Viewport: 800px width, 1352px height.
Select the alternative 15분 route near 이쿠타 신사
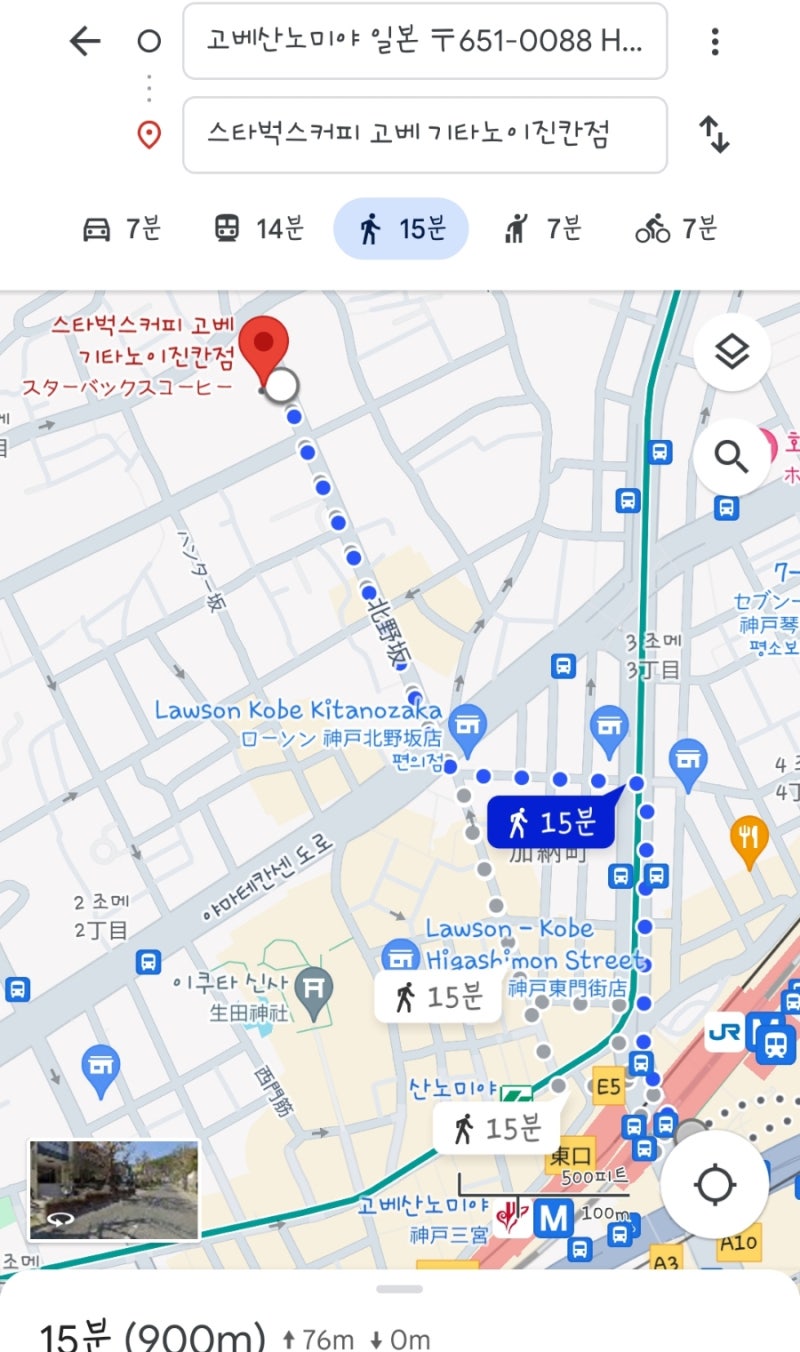click(437, 997)
